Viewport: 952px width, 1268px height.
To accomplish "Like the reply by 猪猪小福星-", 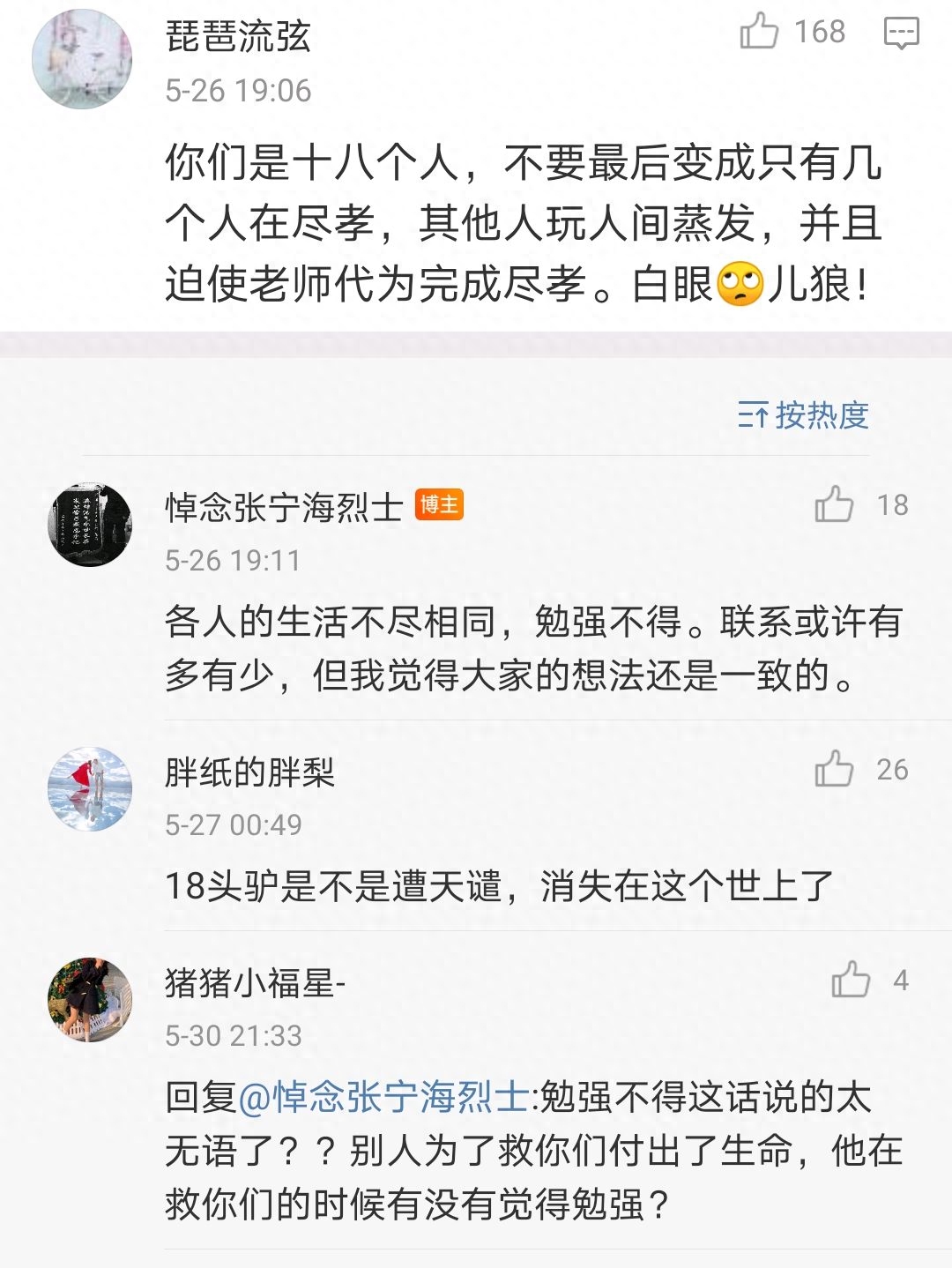I will 851,980.
